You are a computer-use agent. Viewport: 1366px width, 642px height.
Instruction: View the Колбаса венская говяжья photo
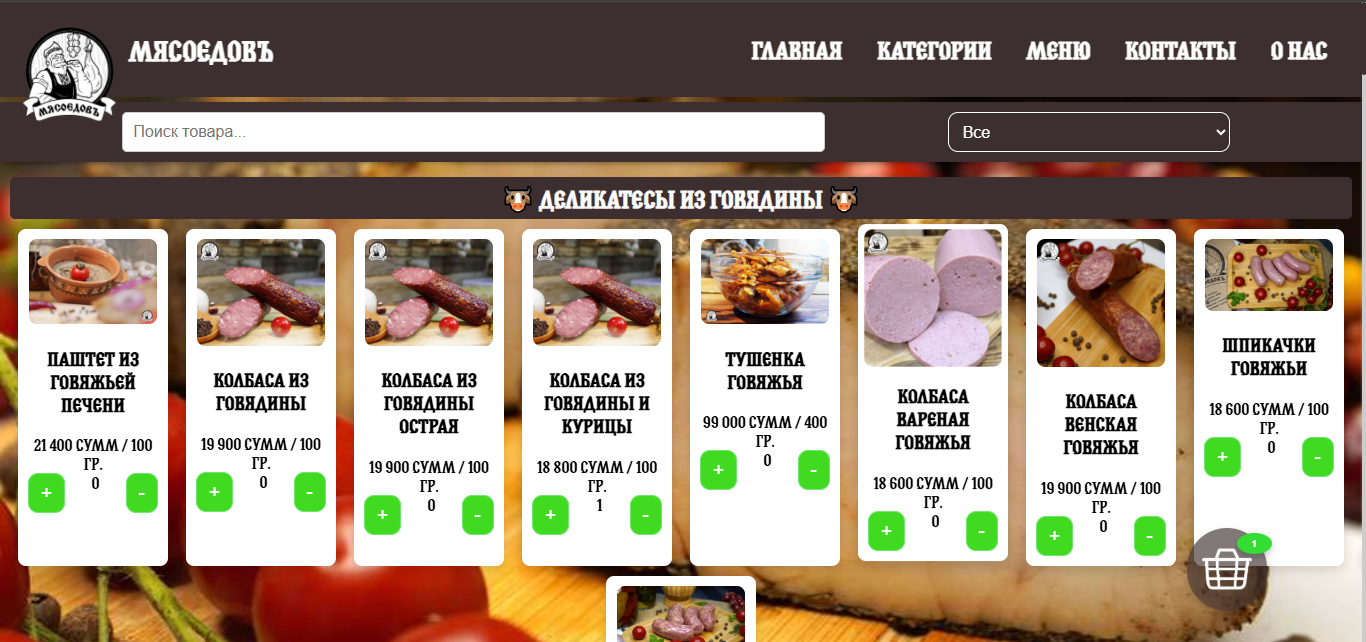1101,303
